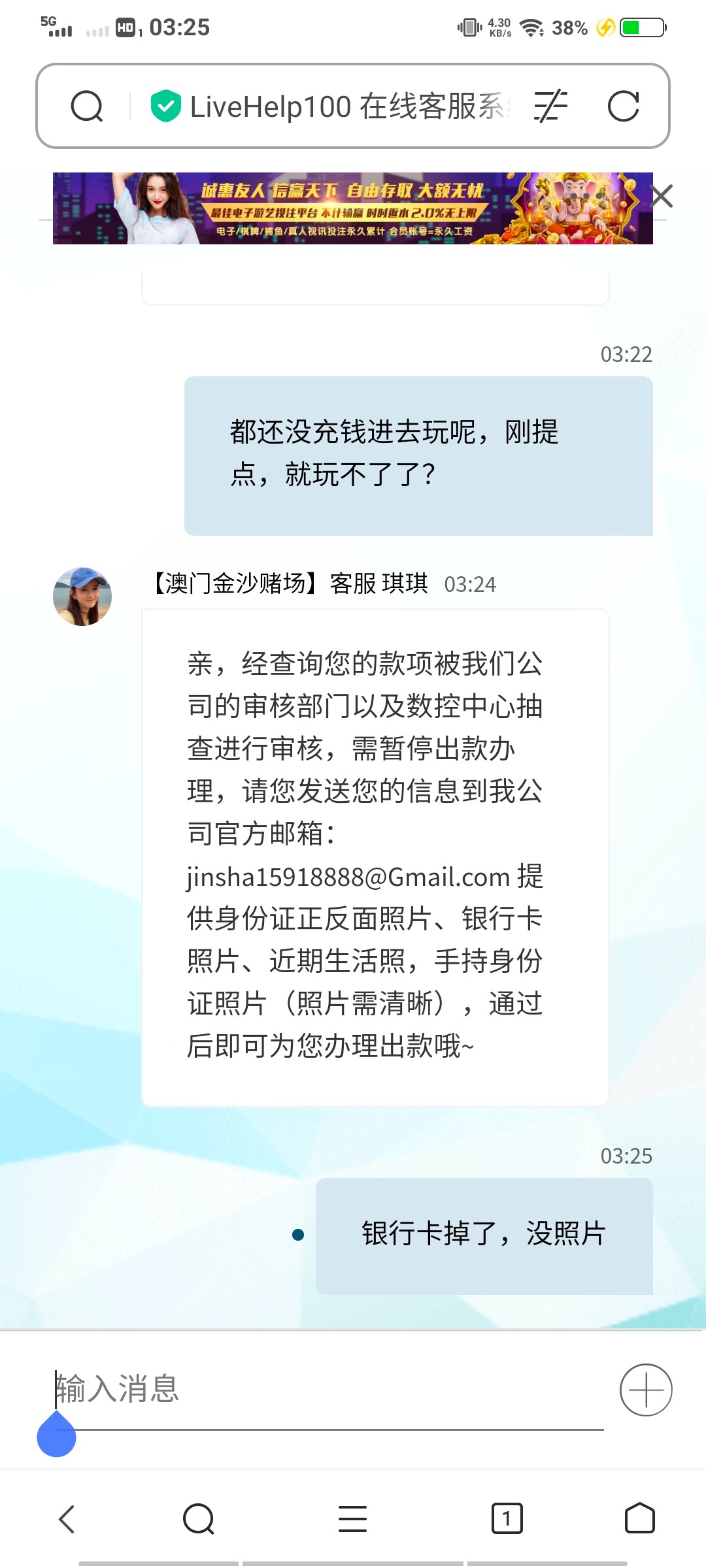The width and height of the screenshot is (706, 1568).
Task: Tap the search magnifier icon in address bar
Action: (x=88, y=105)
